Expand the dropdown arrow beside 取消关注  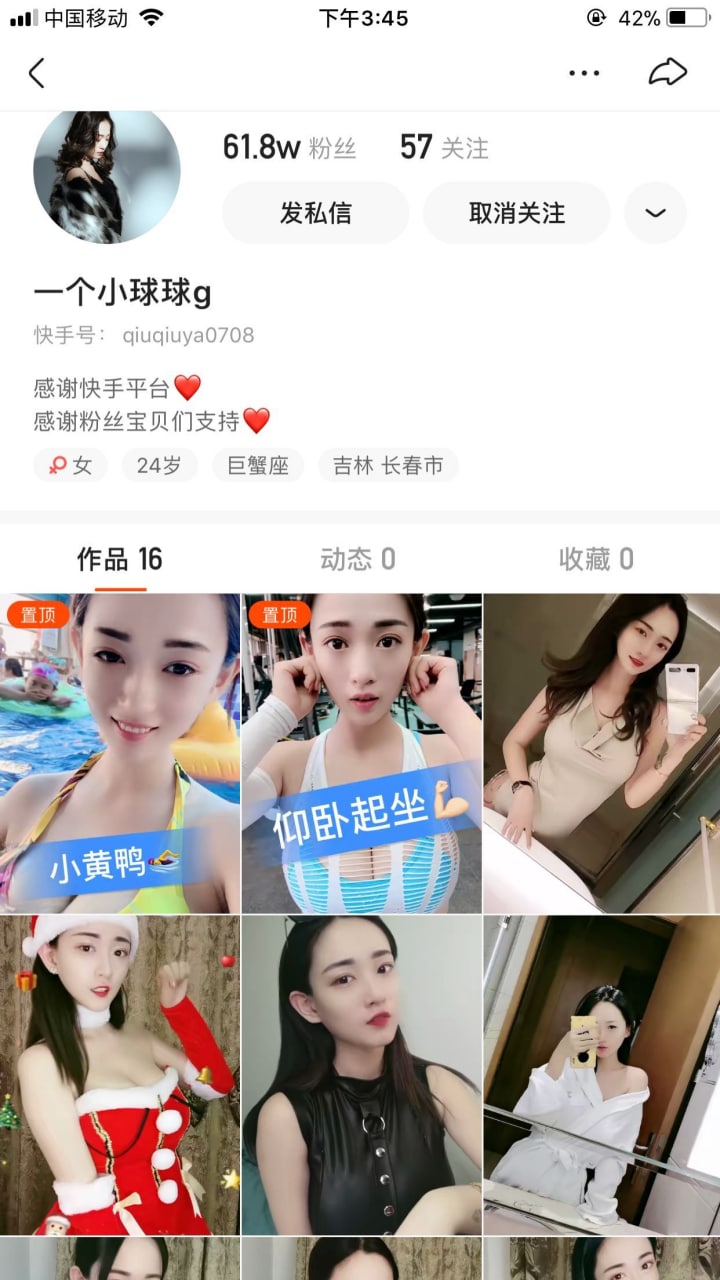(656, 213)
